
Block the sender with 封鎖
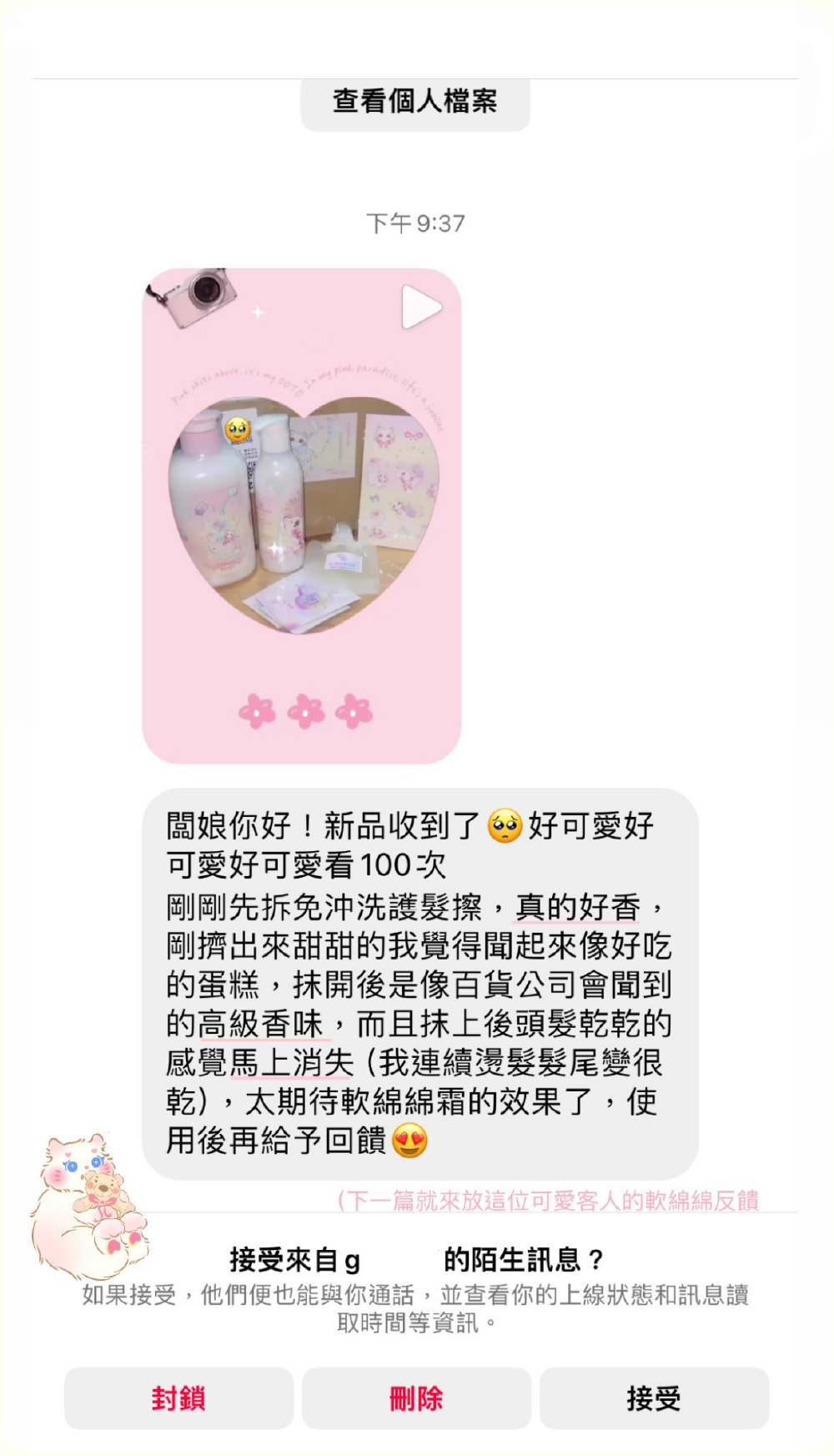(178, 1398)
